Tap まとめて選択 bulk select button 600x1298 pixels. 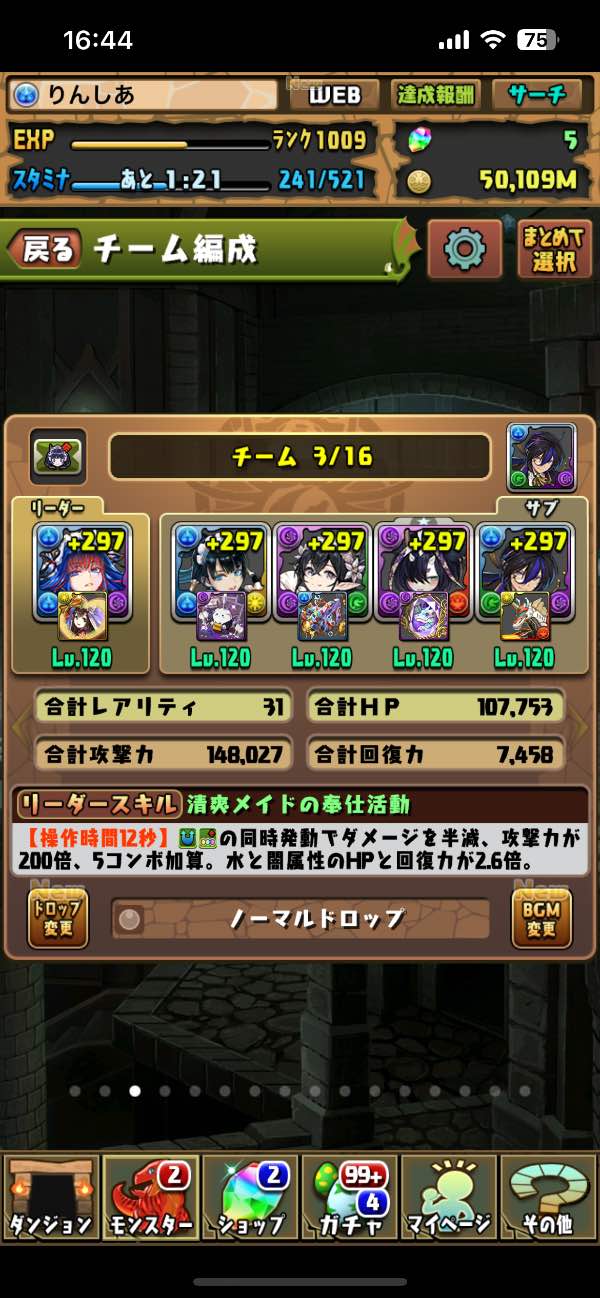pyautogui.click(x=554, y=249)
